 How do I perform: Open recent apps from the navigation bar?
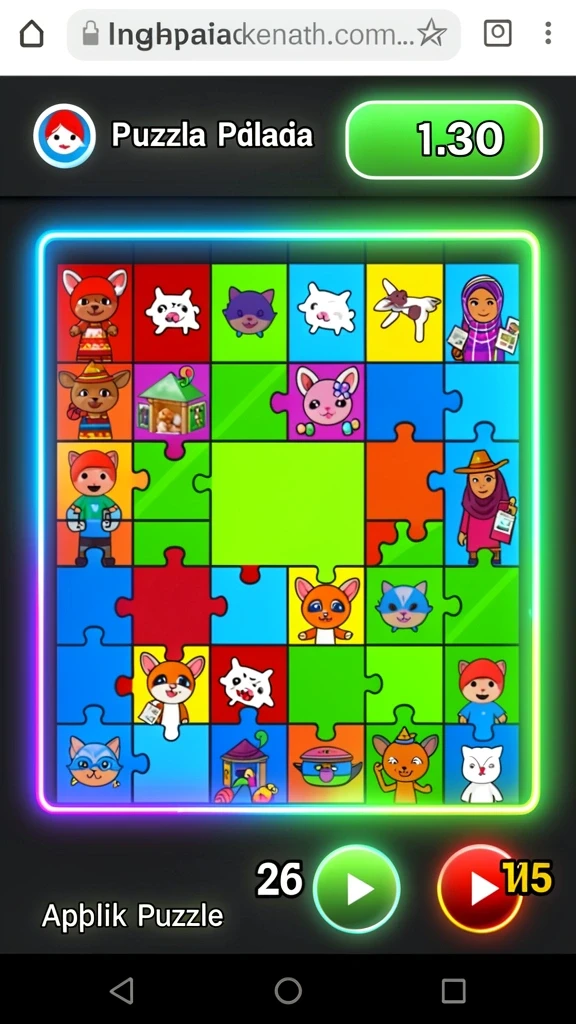(x=453, y=990)
